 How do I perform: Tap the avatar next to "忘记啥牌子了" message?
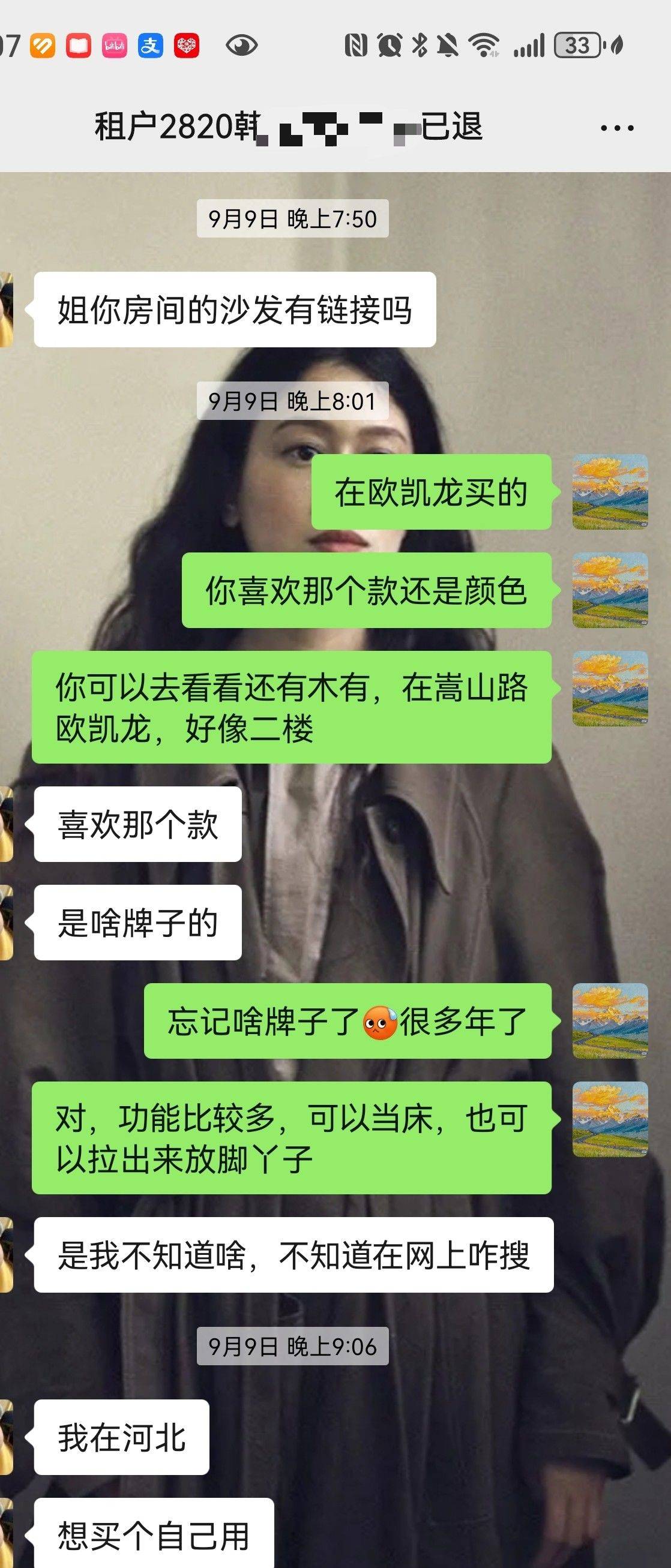tap(610, 1021)
